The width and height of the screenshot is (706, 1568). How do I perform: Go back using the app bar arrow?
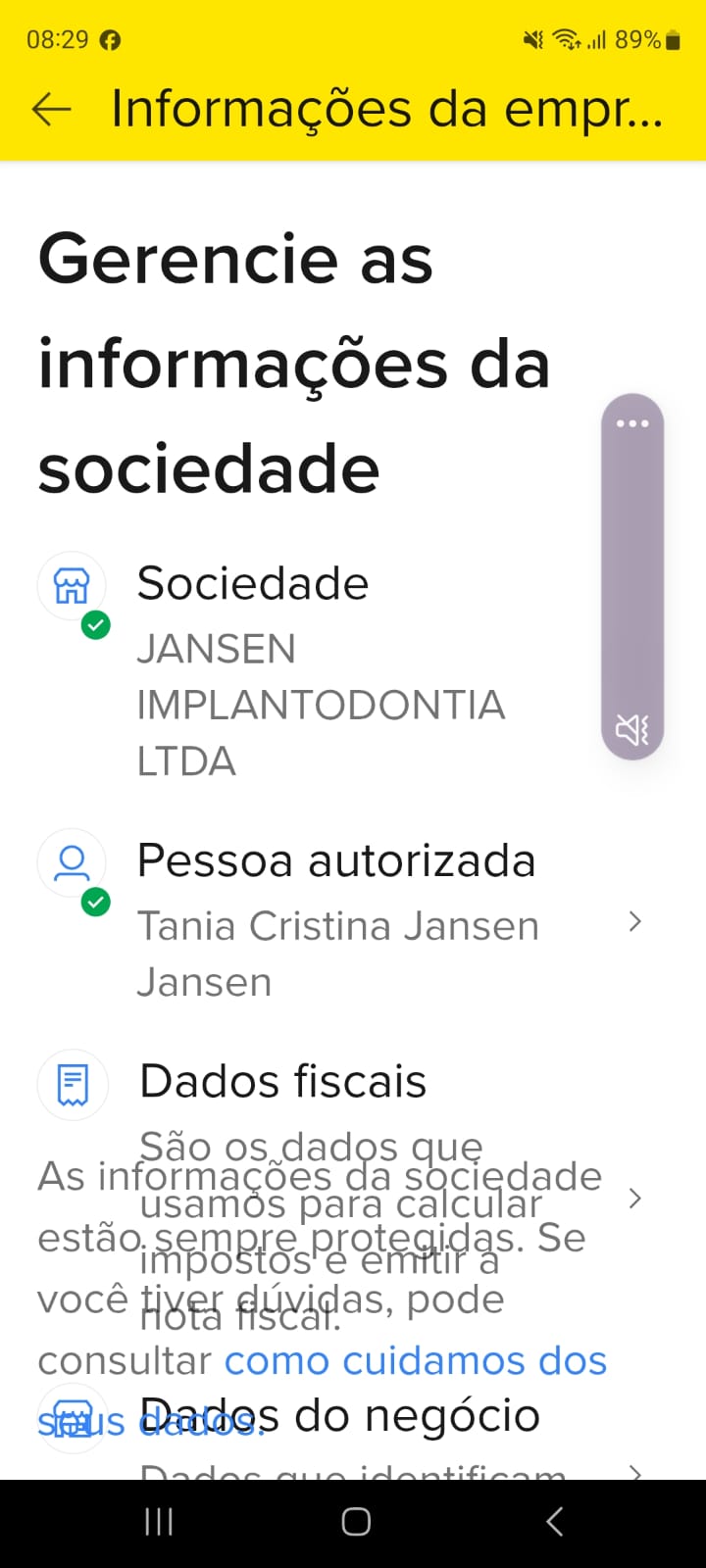(52, 109)
